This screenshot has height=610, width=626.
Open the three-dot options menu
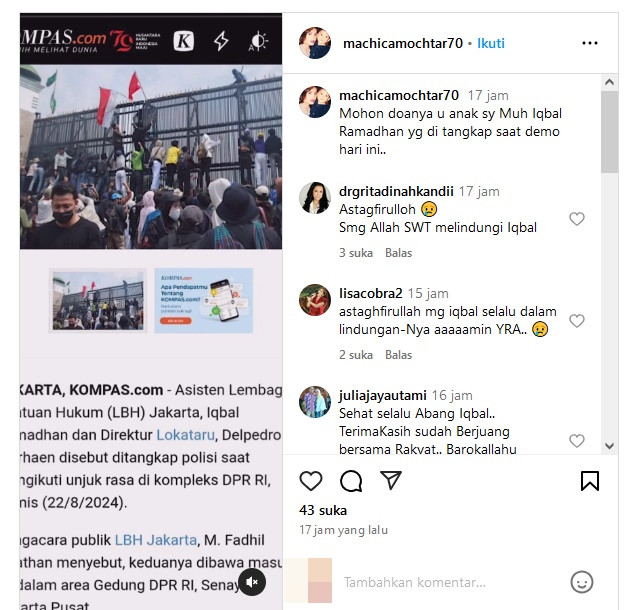pyautogui.click(x=590, y=43)
